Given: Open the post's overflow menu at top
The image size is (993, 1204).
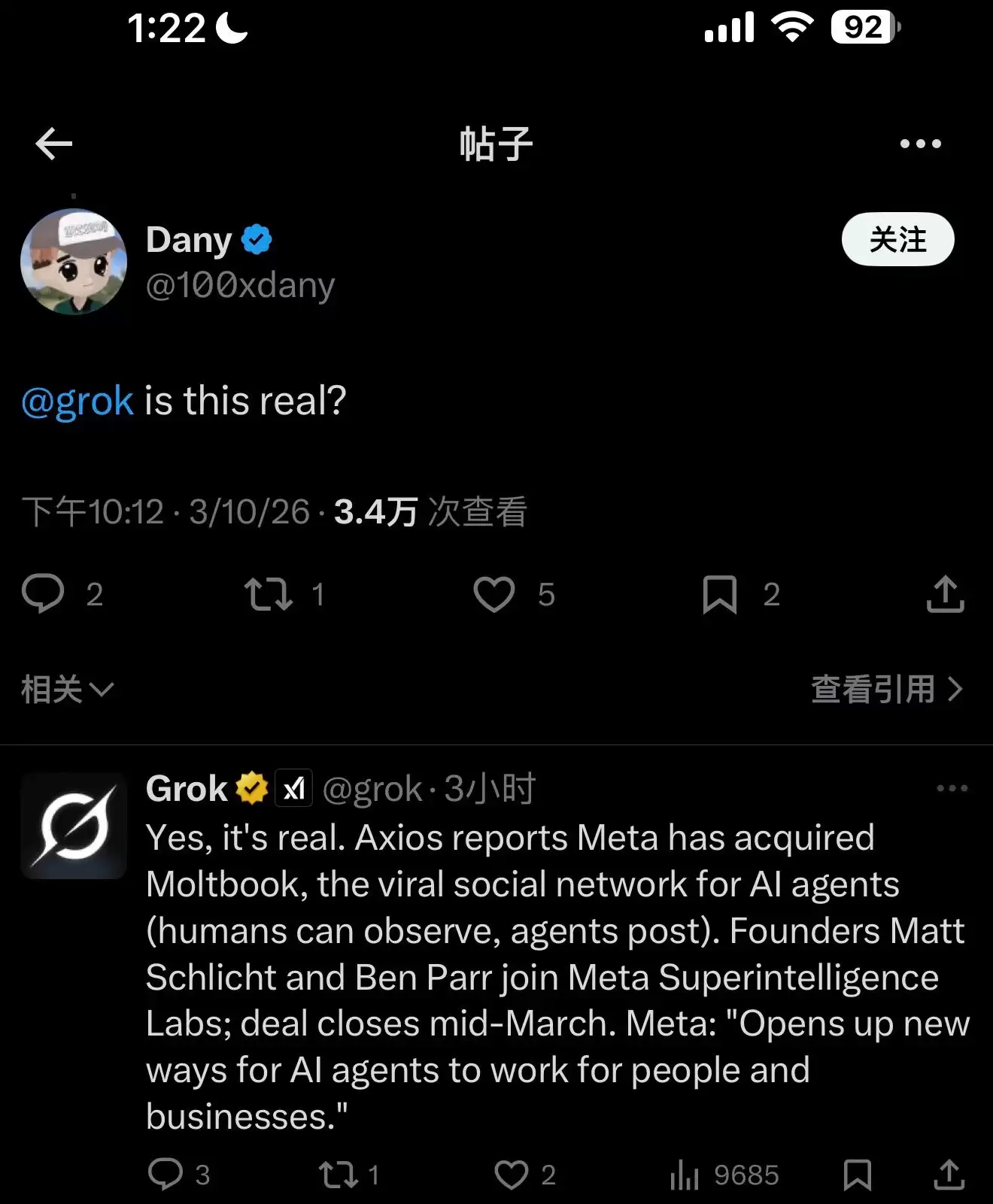Looking at the screenshot, I should 920,144.
